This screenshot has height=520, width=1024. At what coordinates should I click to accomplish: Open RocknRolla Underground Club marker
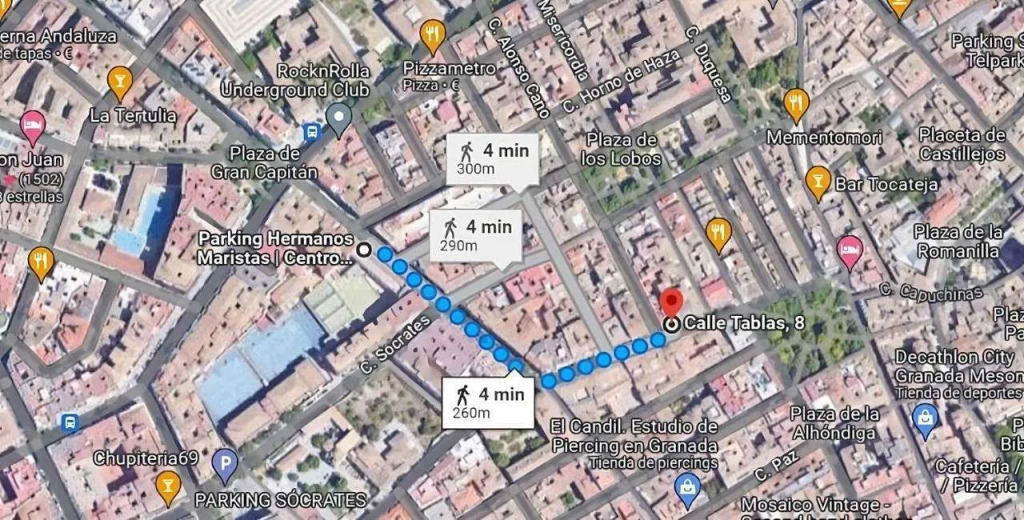click(340, 120)
